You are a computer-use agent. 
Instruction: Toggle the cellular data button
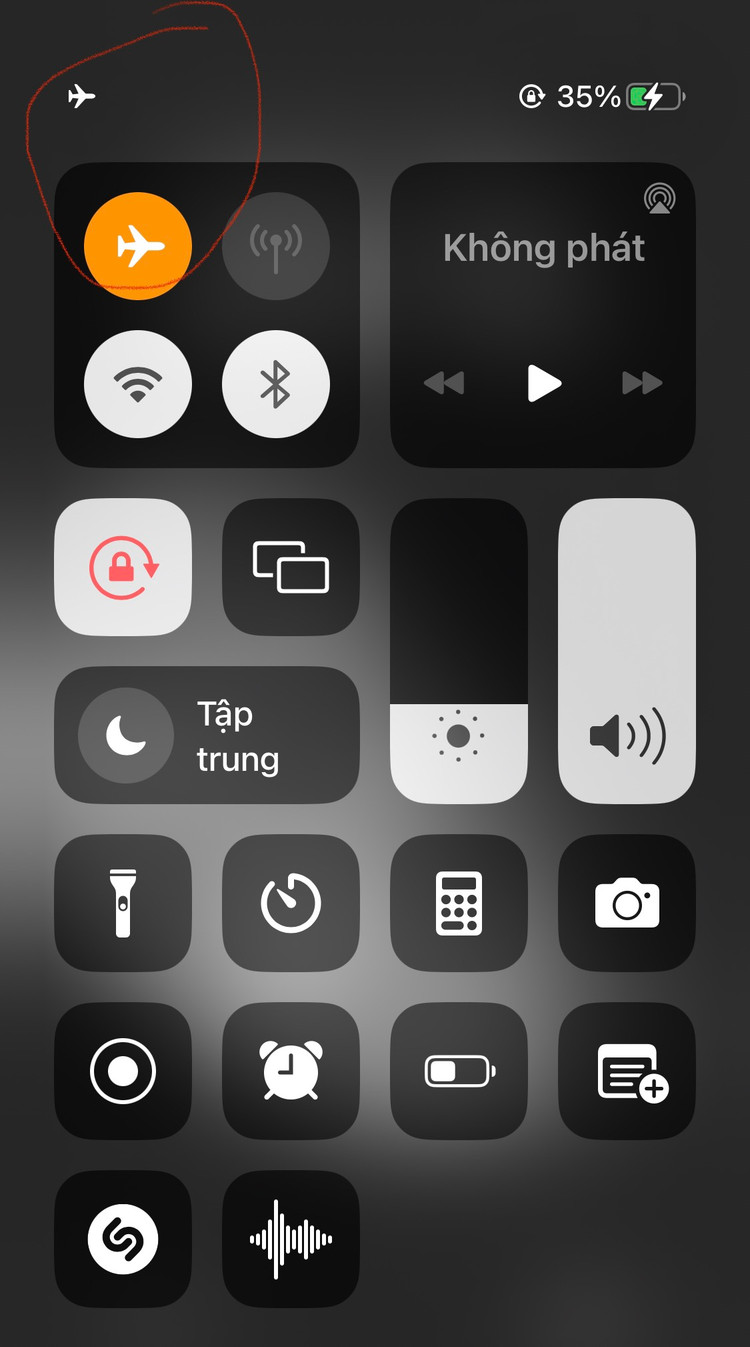point(275,246)
